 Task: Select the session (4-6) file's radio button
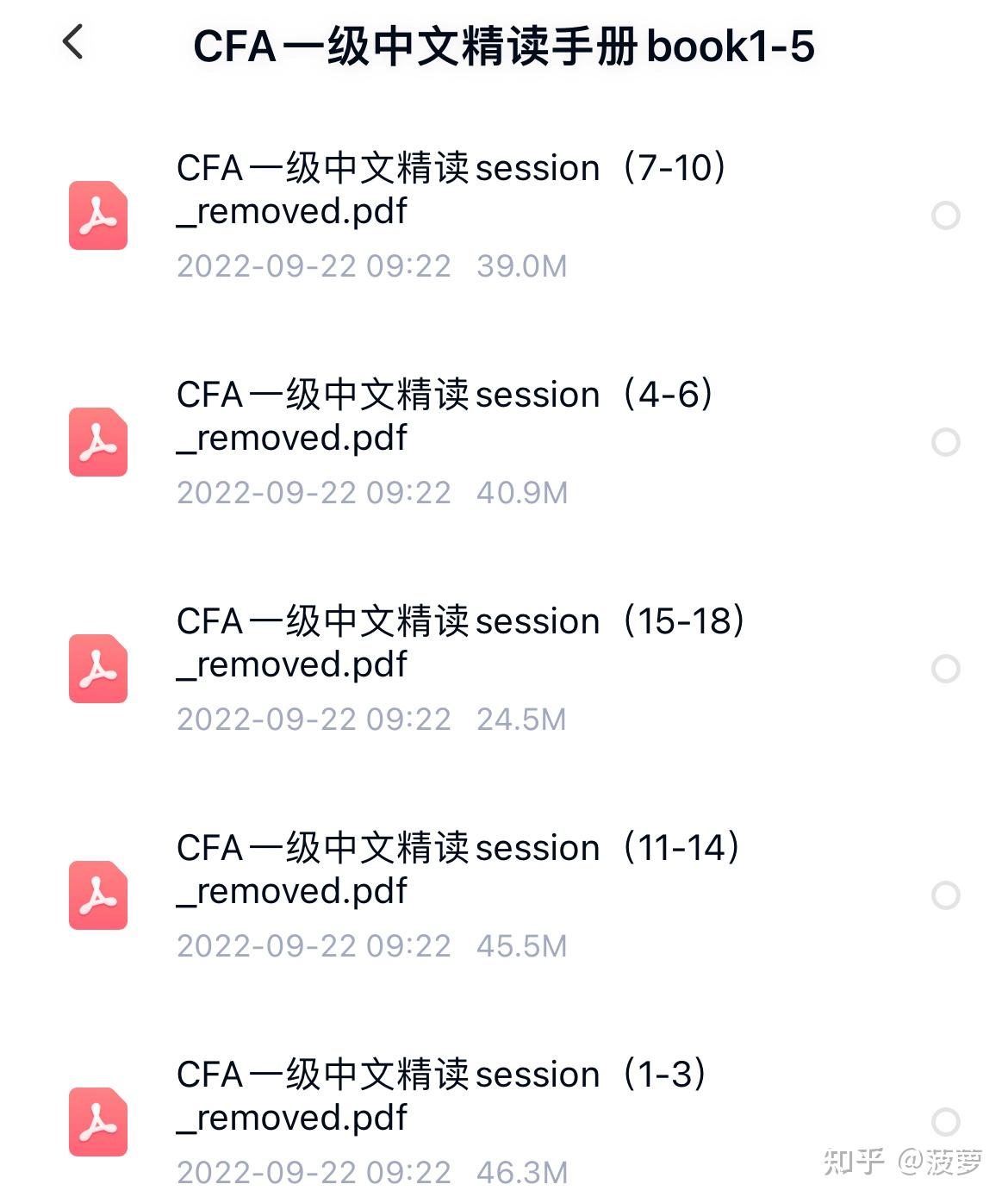946,442
